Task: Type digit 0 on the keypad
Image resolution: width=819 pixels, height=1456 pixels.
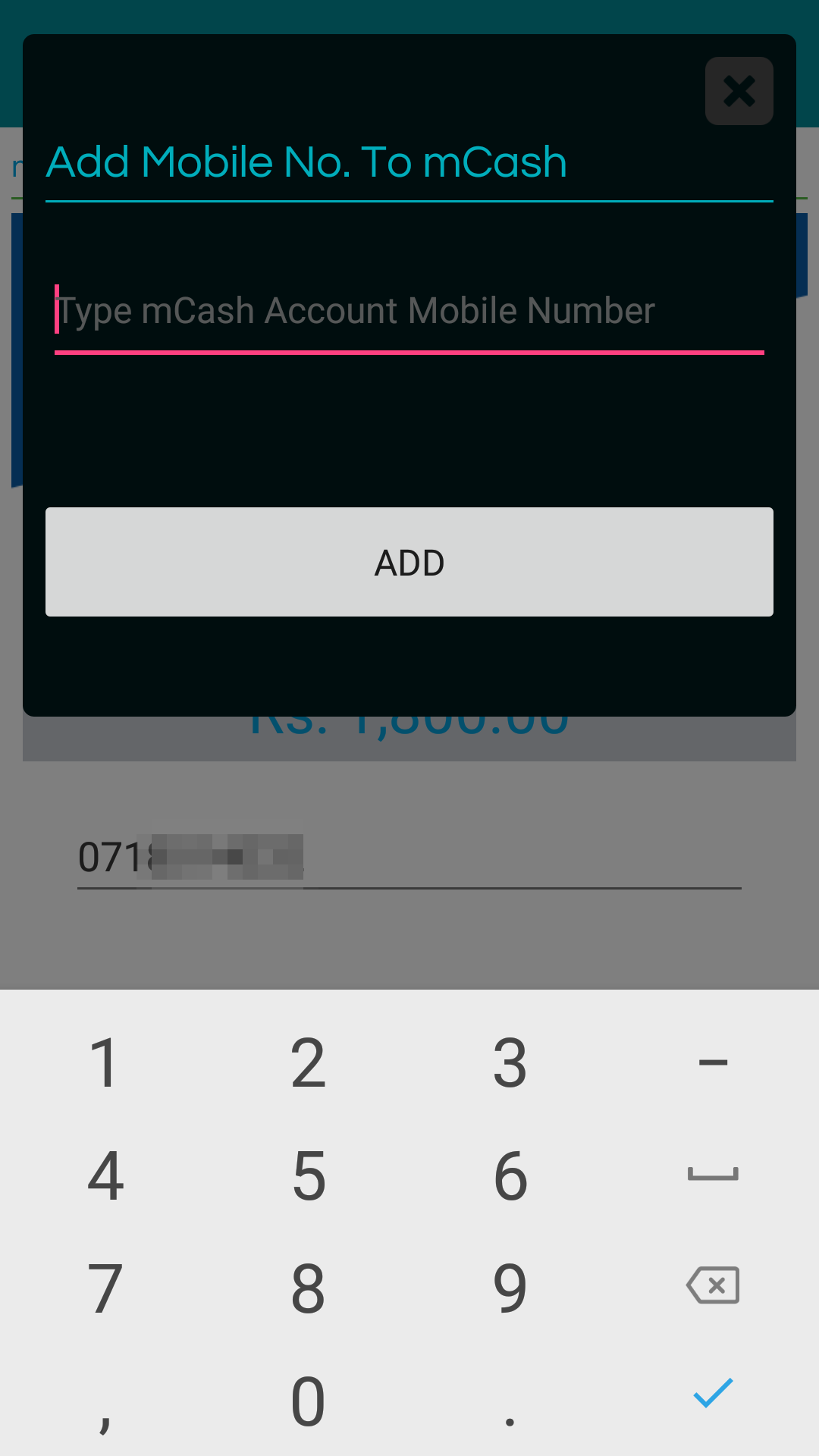Action: point(308,1401)
